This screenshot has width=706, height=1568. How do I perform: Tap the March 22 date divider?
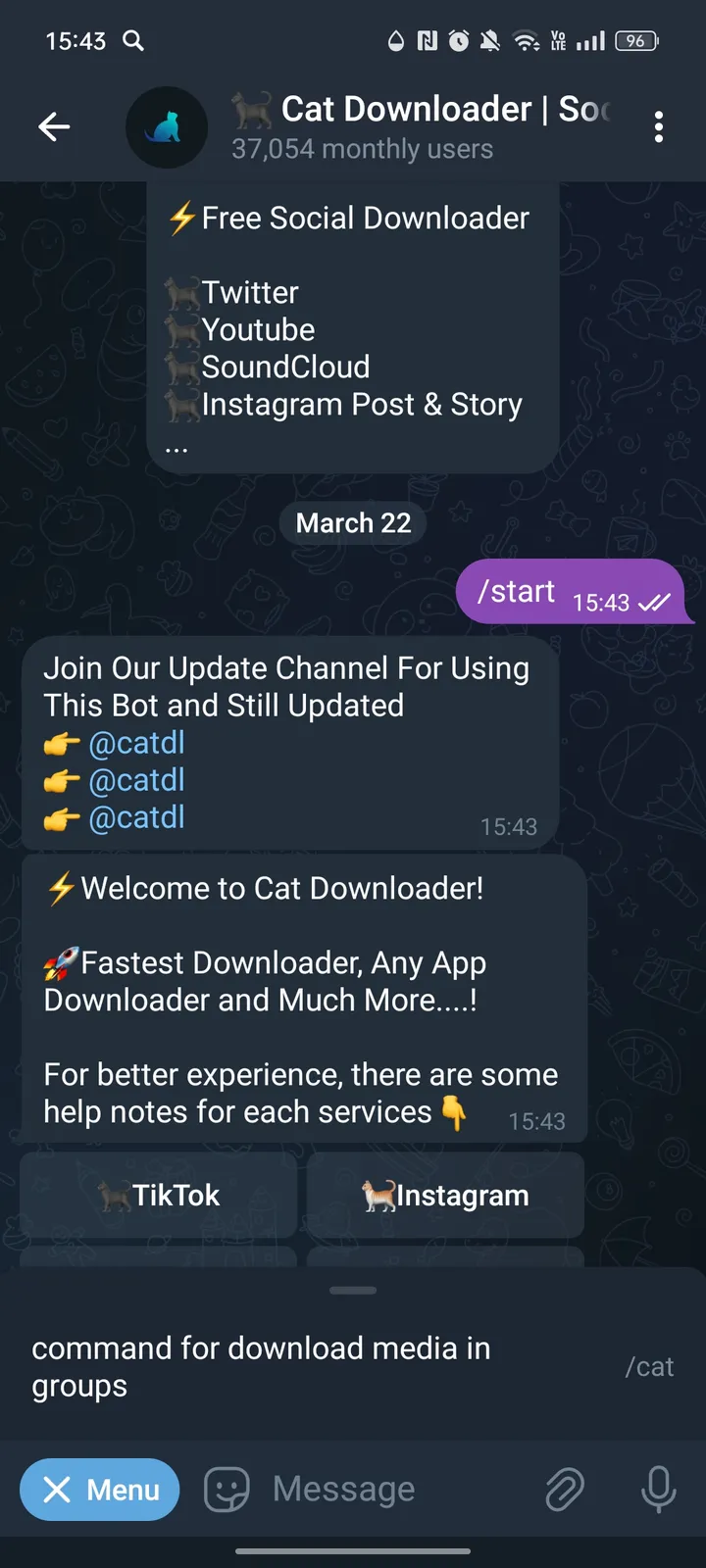(x=353, y=522)
